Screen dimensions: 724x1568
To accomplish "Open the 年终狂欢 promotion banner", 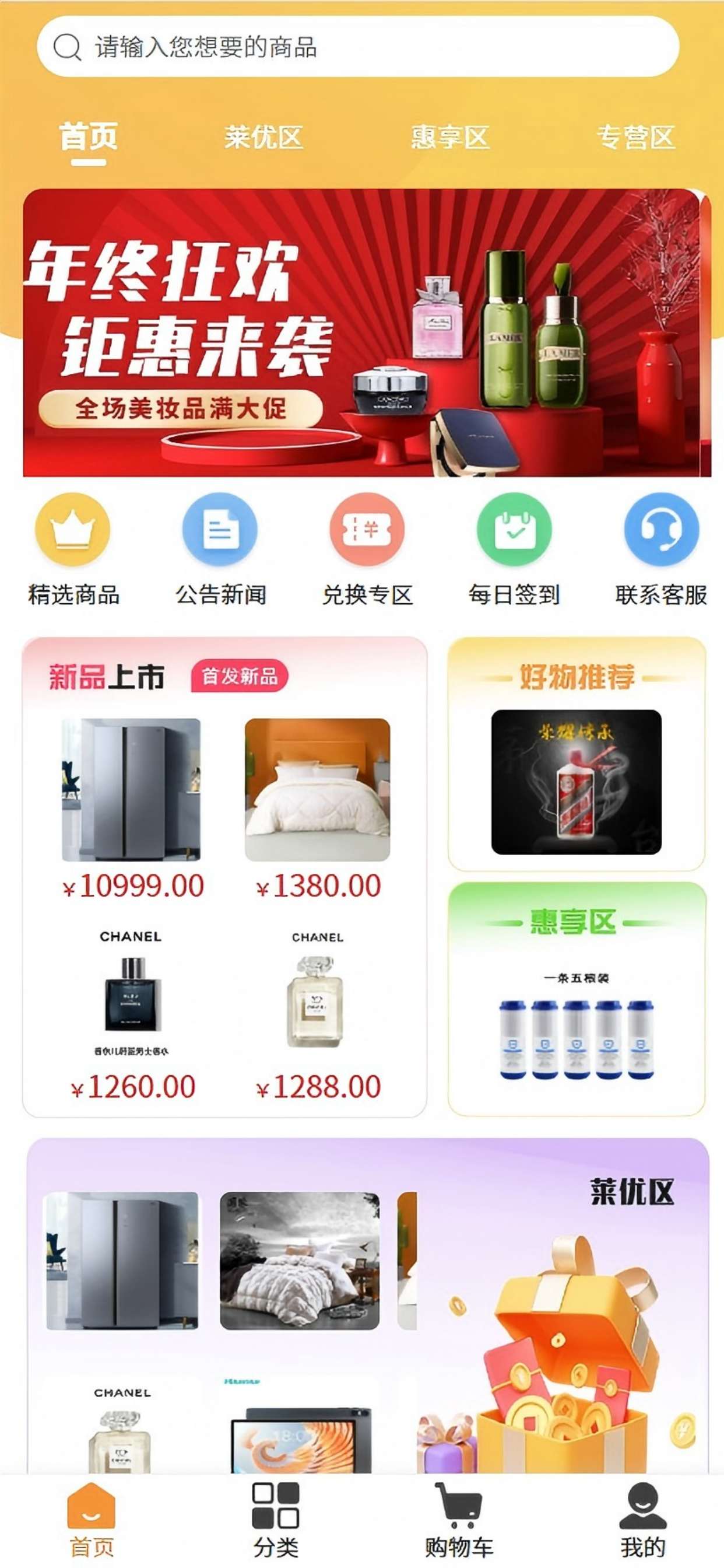I will point(366,333).
